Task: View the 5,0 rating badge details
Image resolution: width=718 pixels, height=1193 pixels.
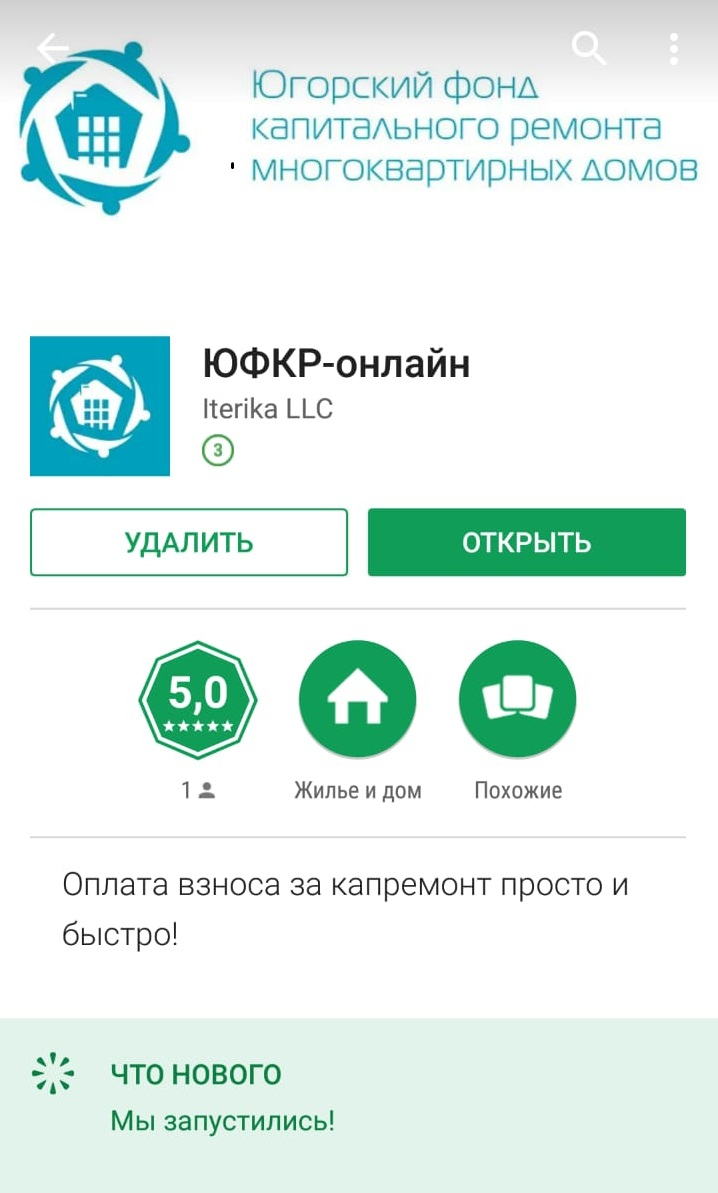Action: [x=198, y=700]
